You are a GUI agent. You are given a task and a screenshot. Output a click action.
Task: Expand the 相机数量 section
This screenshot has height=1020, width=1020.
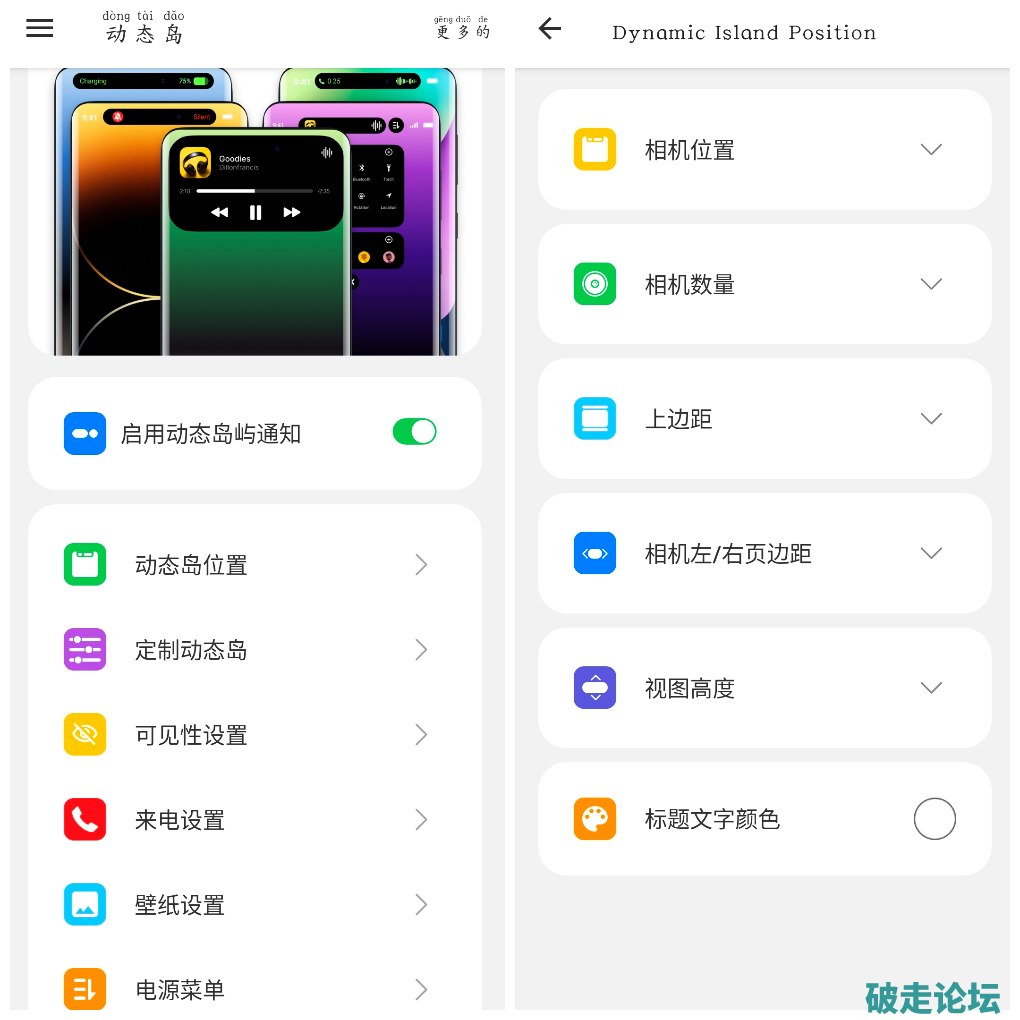pyautogui.click(x=930, y=284)
